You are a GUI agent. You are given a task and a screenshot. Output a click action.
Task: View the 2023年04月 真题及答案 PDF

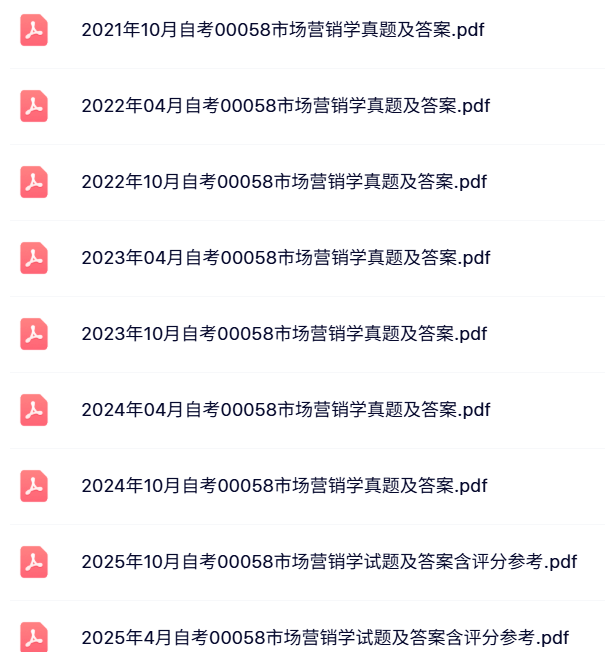tap(285, 258)
